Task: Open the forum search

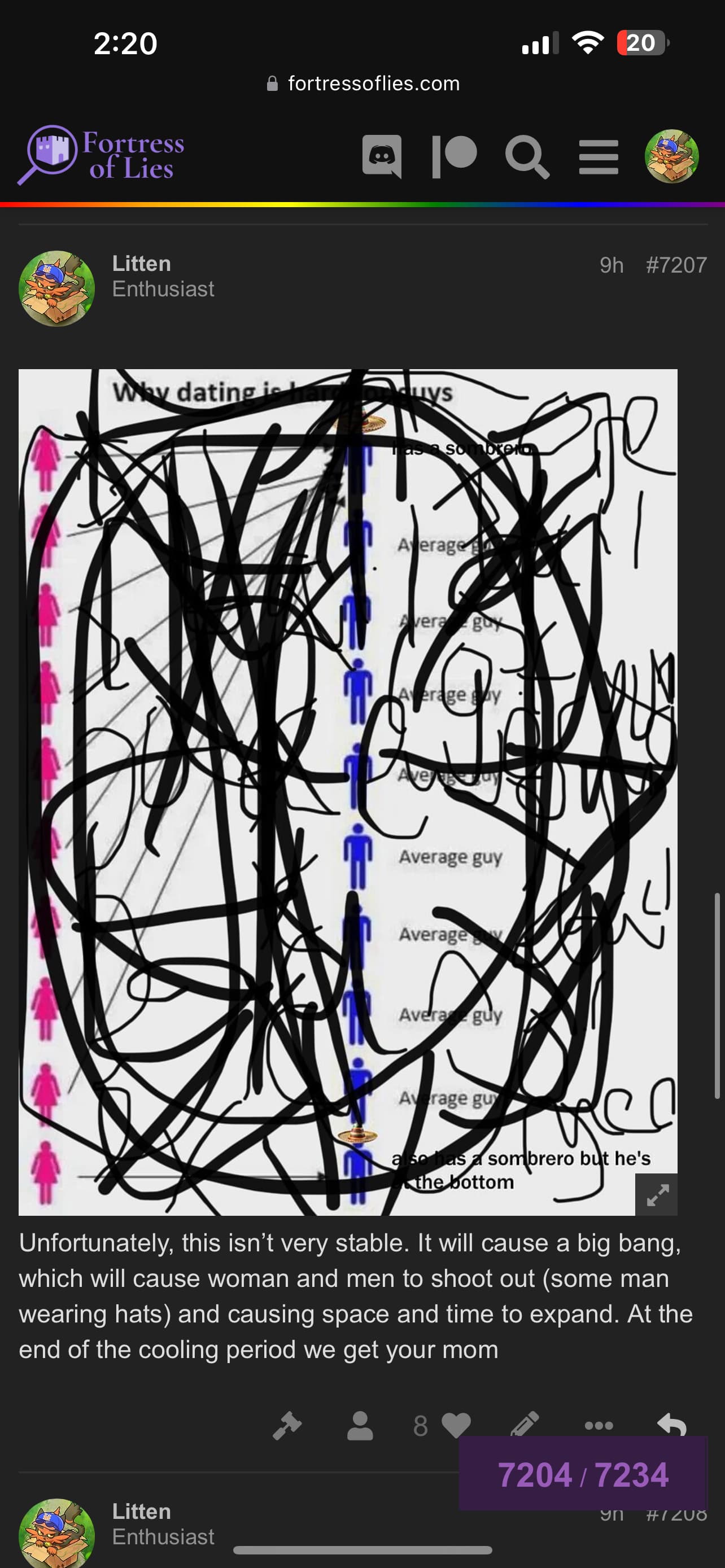Action: click(x=527, y=157)
